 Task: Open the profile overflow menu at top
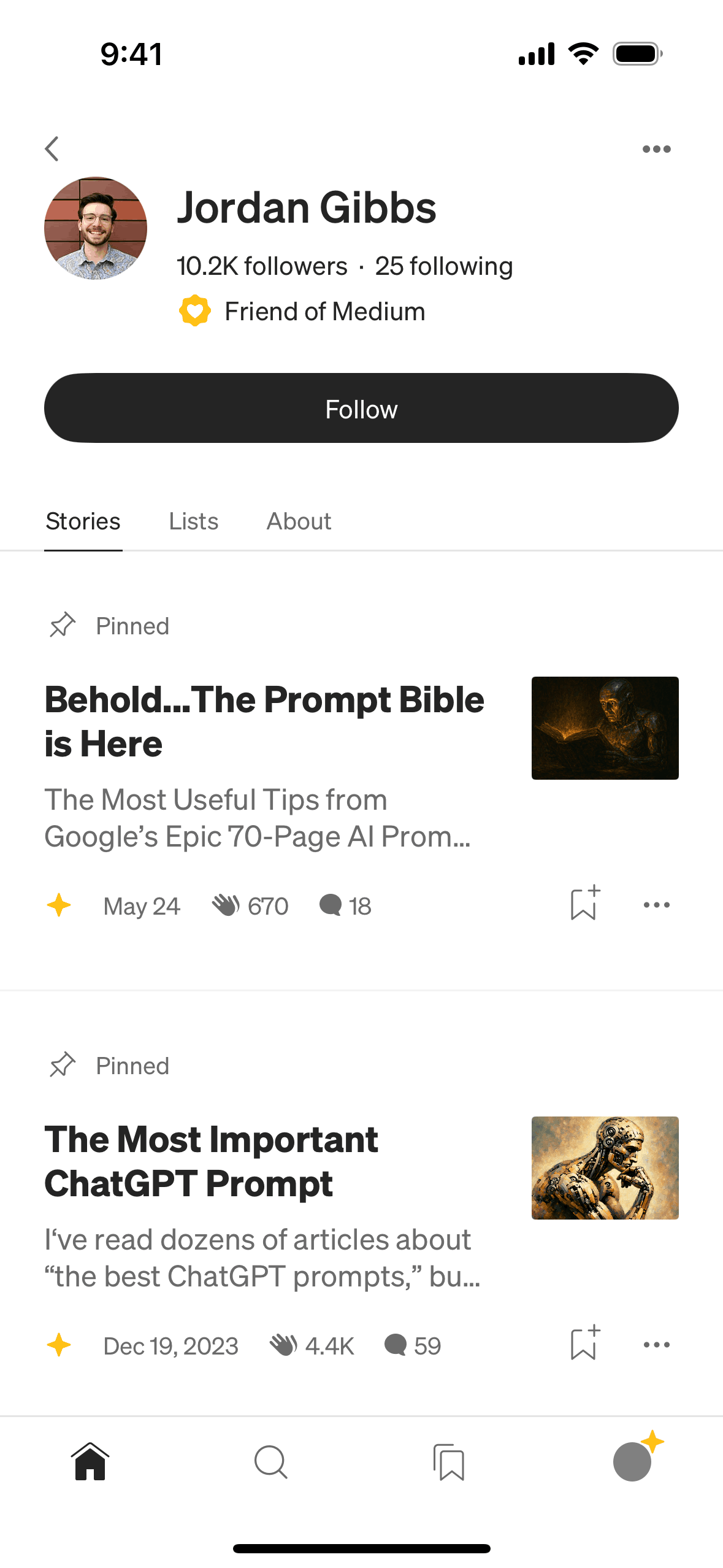(656, 149)
